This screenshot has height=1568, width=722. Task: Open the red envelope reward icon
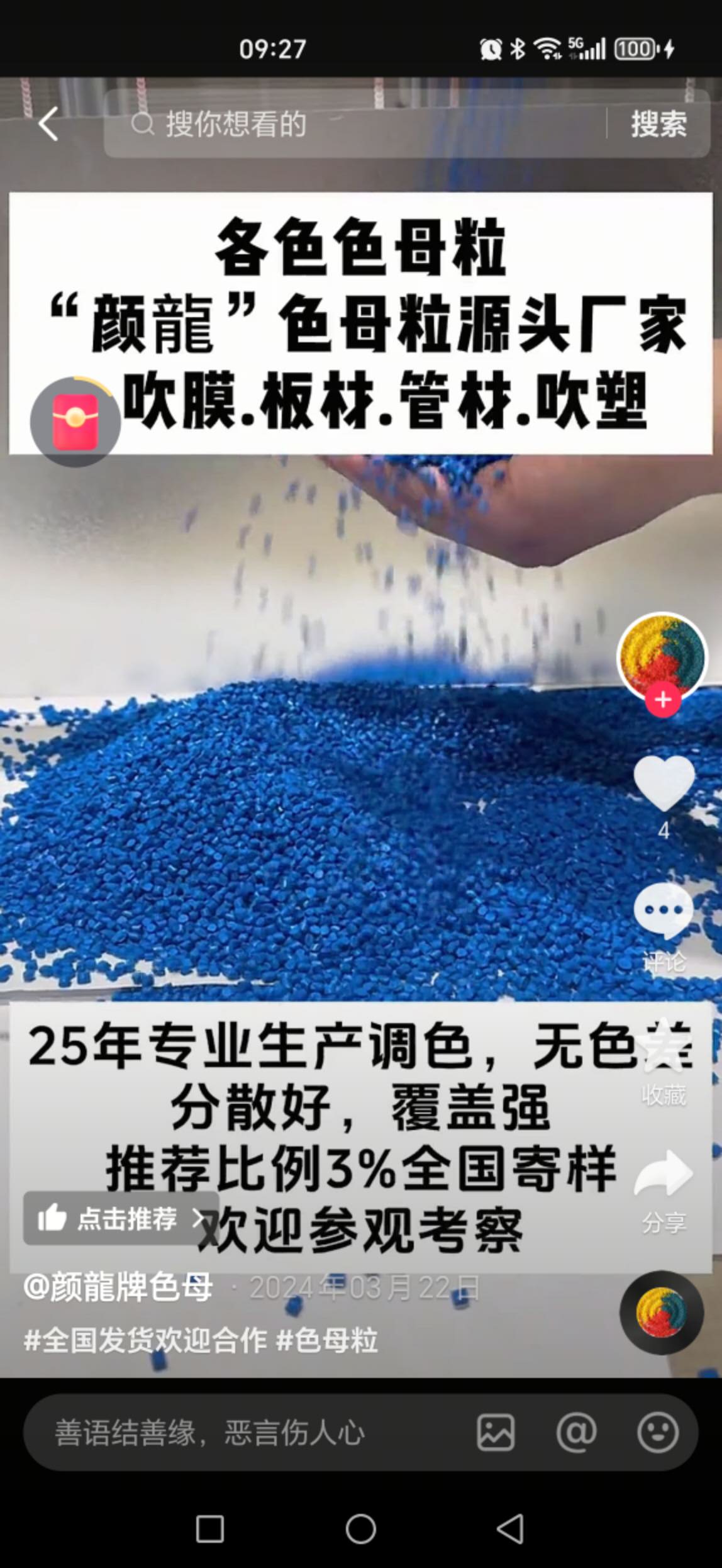coord(75,422)
